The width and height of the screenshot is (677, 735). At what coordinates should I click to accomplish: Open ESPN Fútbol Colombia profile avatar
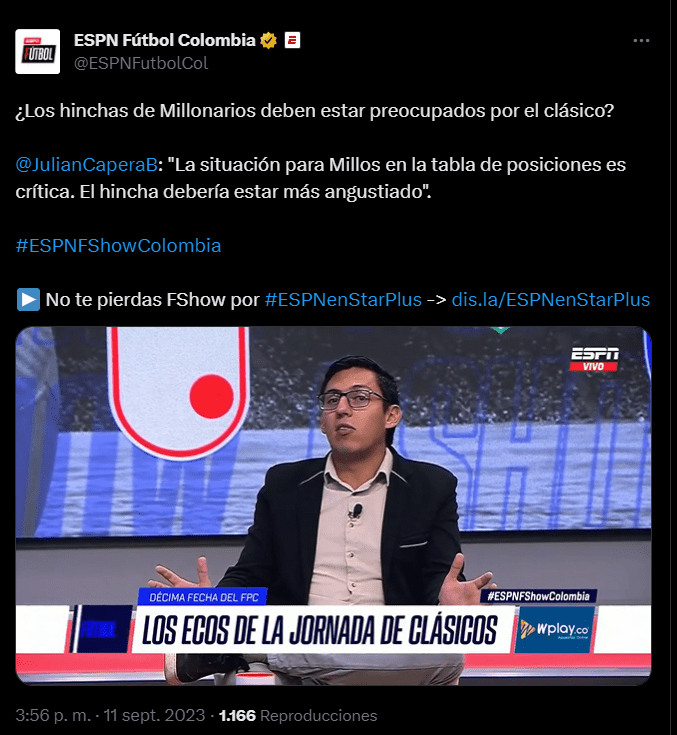pos(38,51)
